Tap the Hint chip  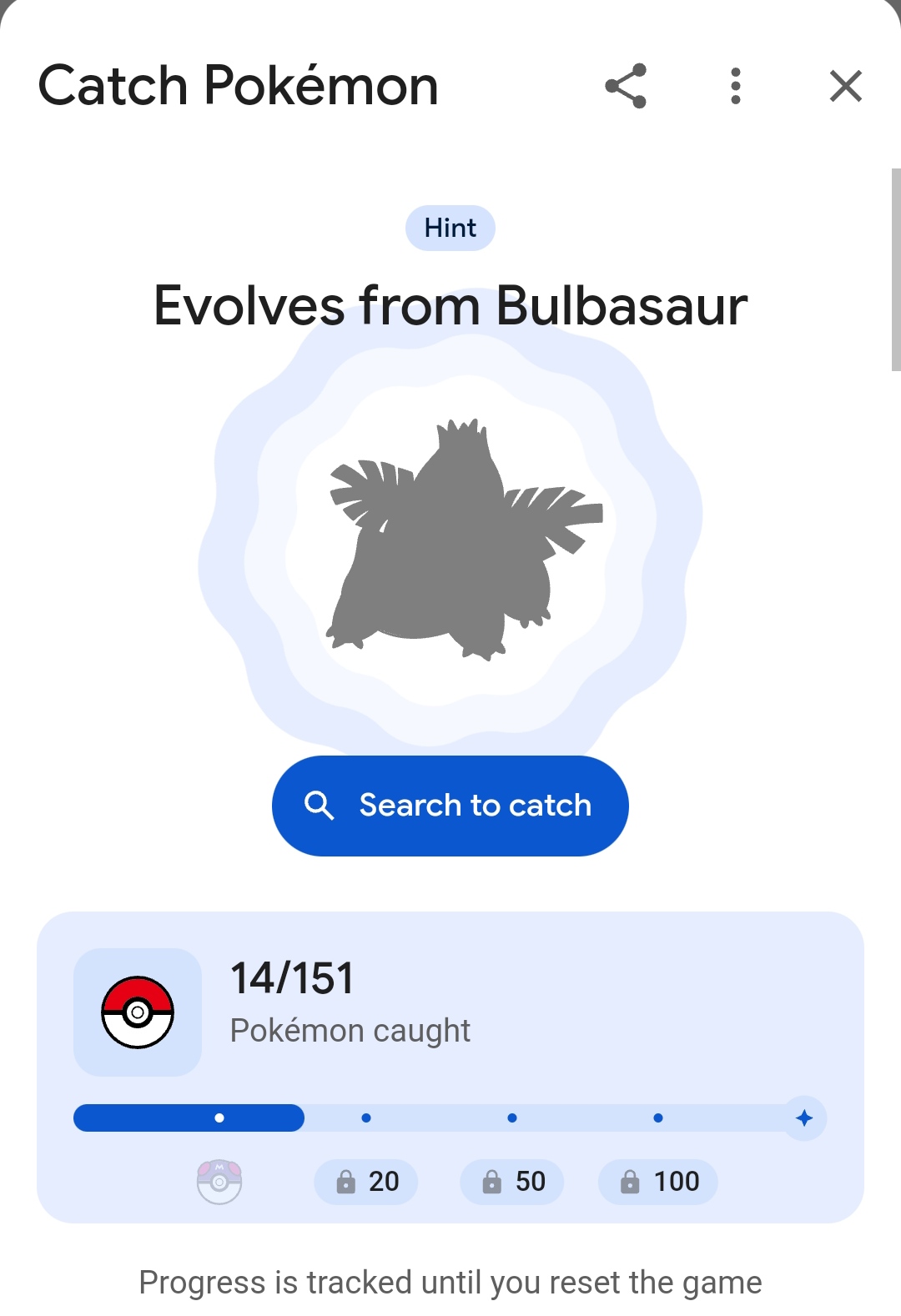point(450,228)
